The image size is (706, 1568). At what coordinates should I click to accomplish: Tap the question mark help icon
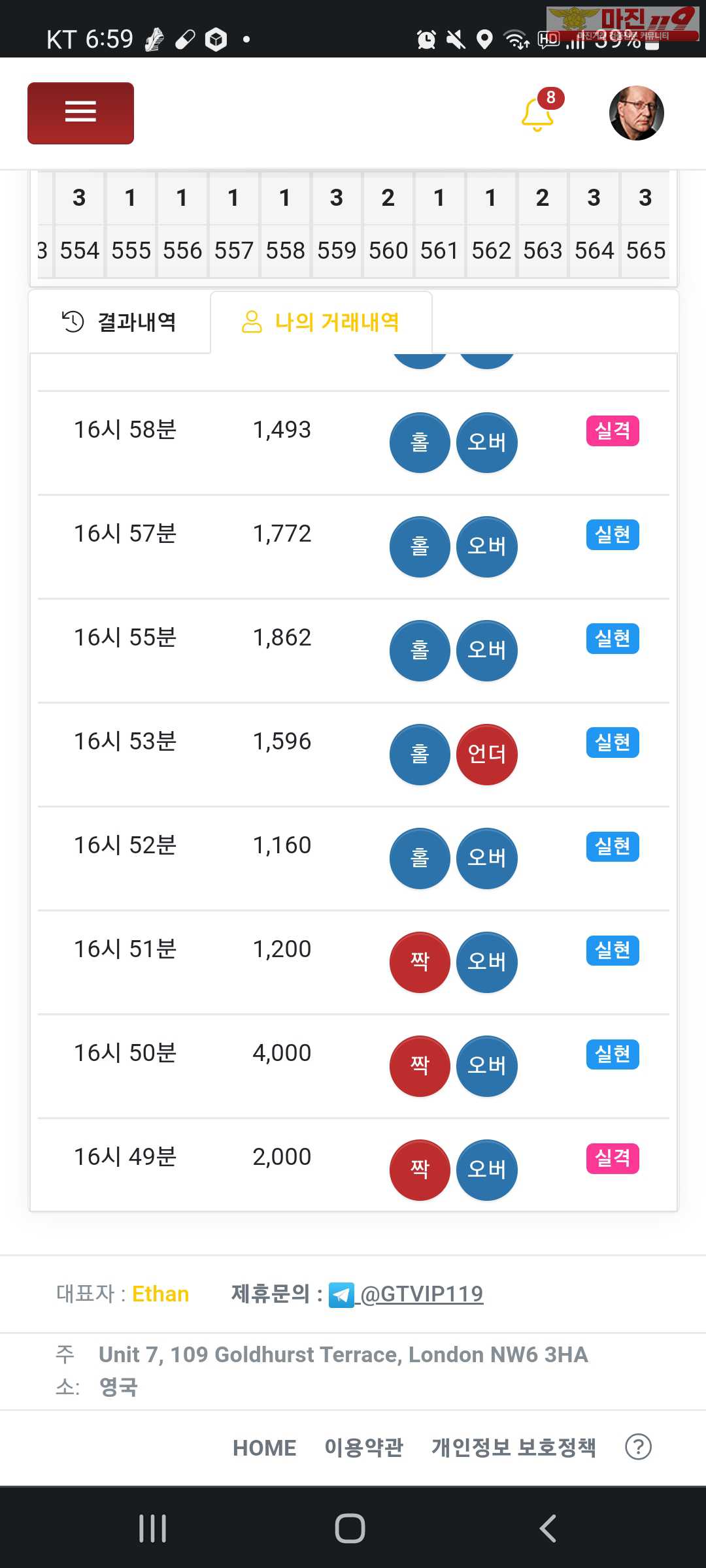click(x=638, y=1447)
